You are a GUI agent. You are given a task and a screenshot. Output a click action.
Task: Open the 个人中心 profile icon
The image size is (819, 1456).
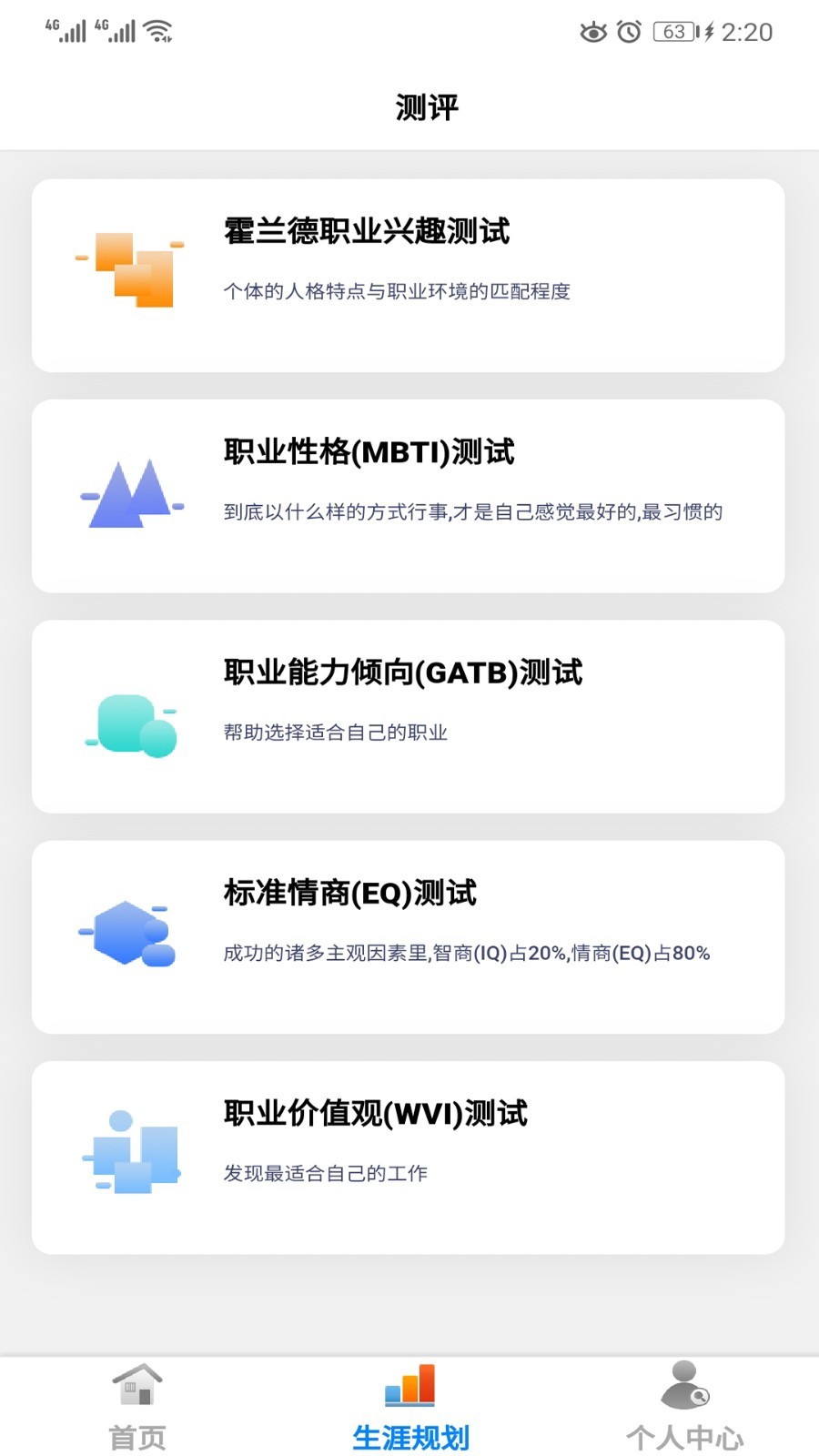684,1385
